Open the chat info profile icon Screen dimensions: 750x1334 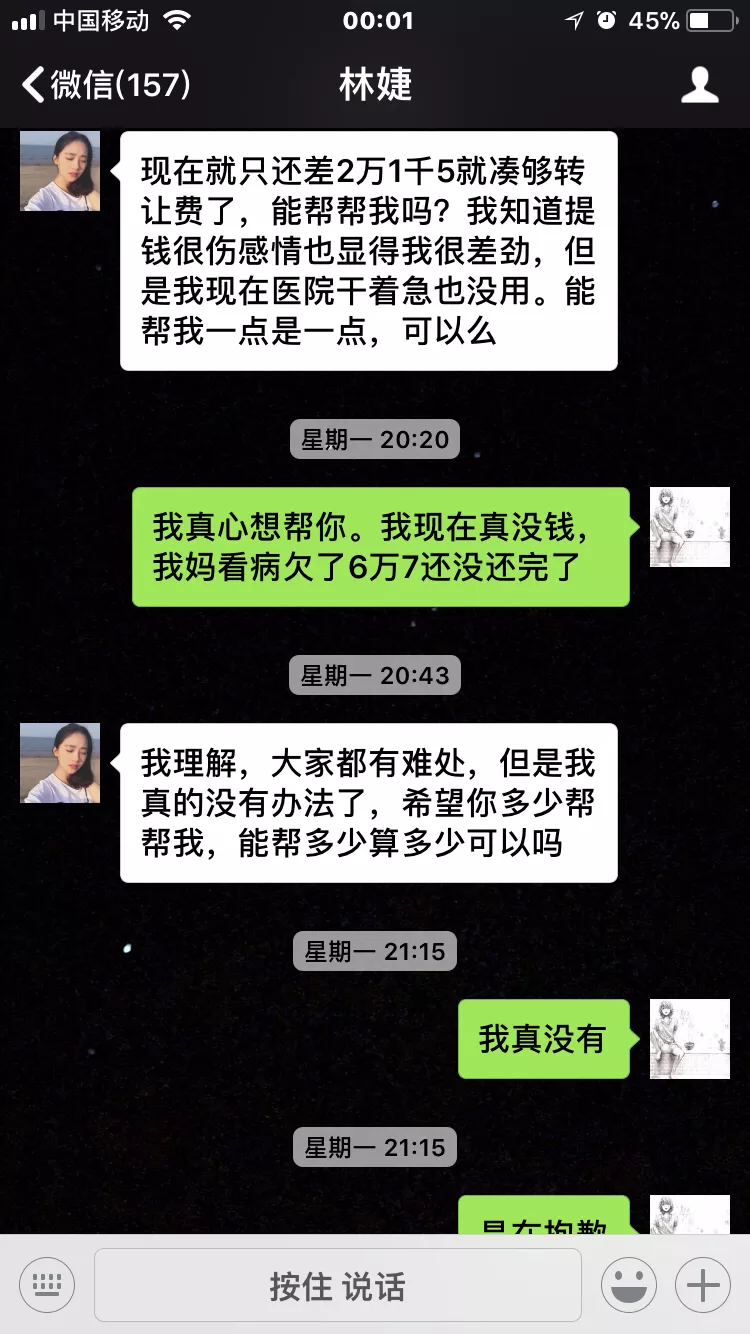(x=700, y=85)
